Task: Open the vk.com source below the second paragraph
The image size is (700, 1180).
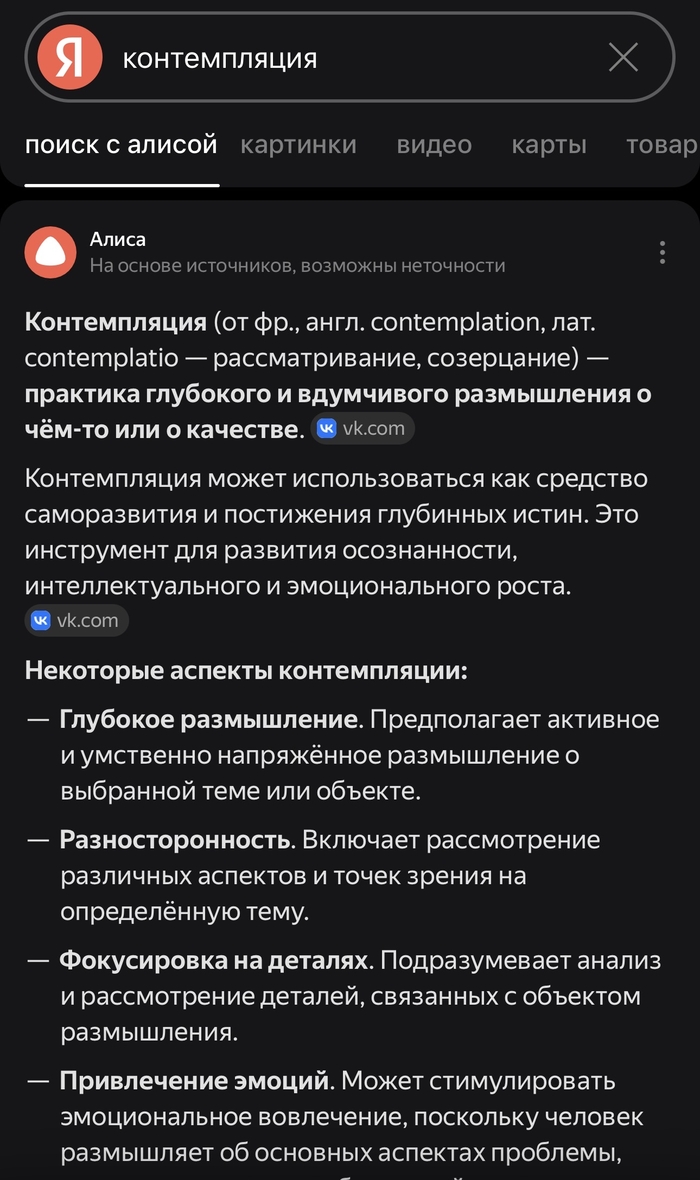Action: pyautogui.click(x=76, y=620)
